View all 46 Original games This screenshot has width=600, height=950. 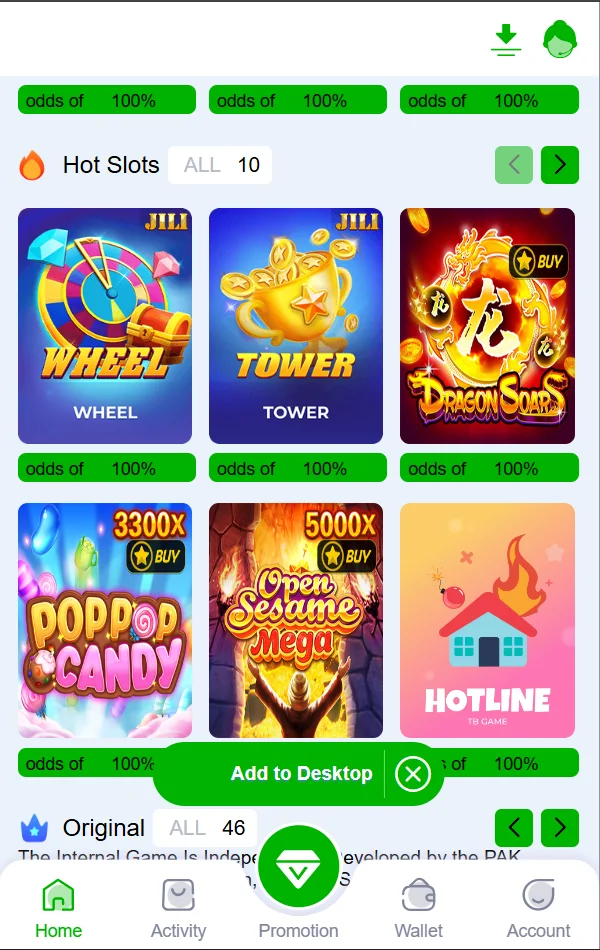[206, 828]
